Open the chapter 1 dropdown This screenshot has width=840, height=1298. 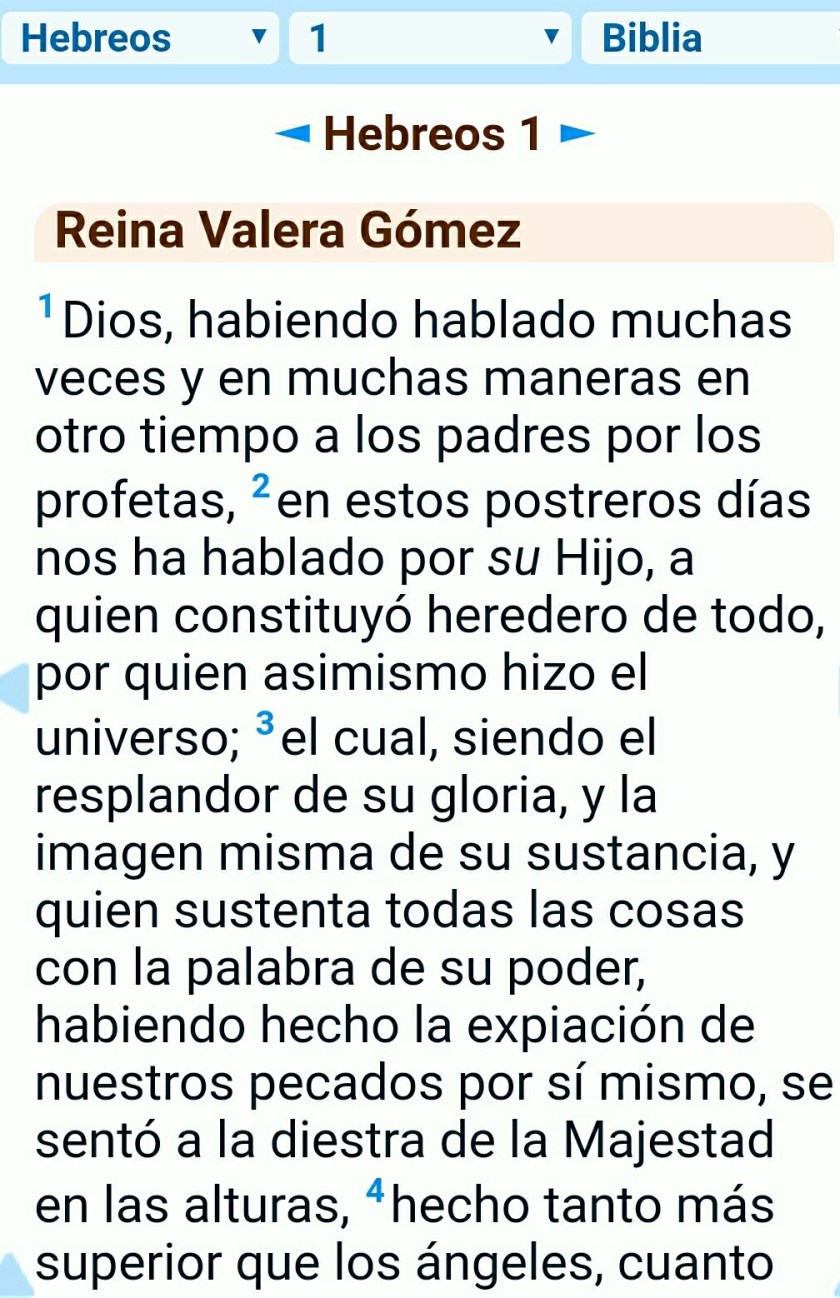click(x=430, y=38)
